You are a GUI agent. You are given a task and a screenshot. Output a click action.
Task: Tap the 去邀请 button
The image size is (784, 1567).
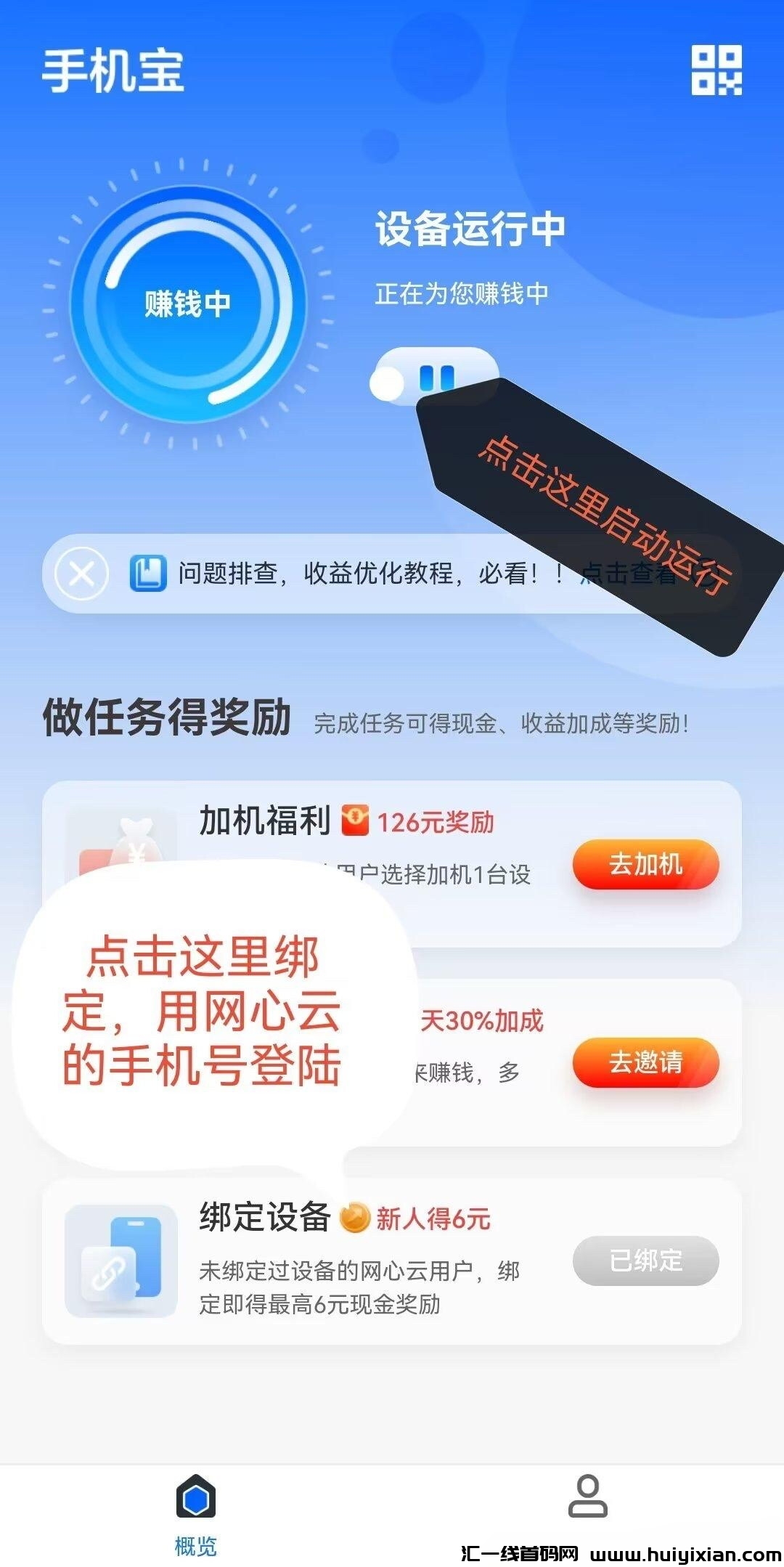coord(645,1062)
